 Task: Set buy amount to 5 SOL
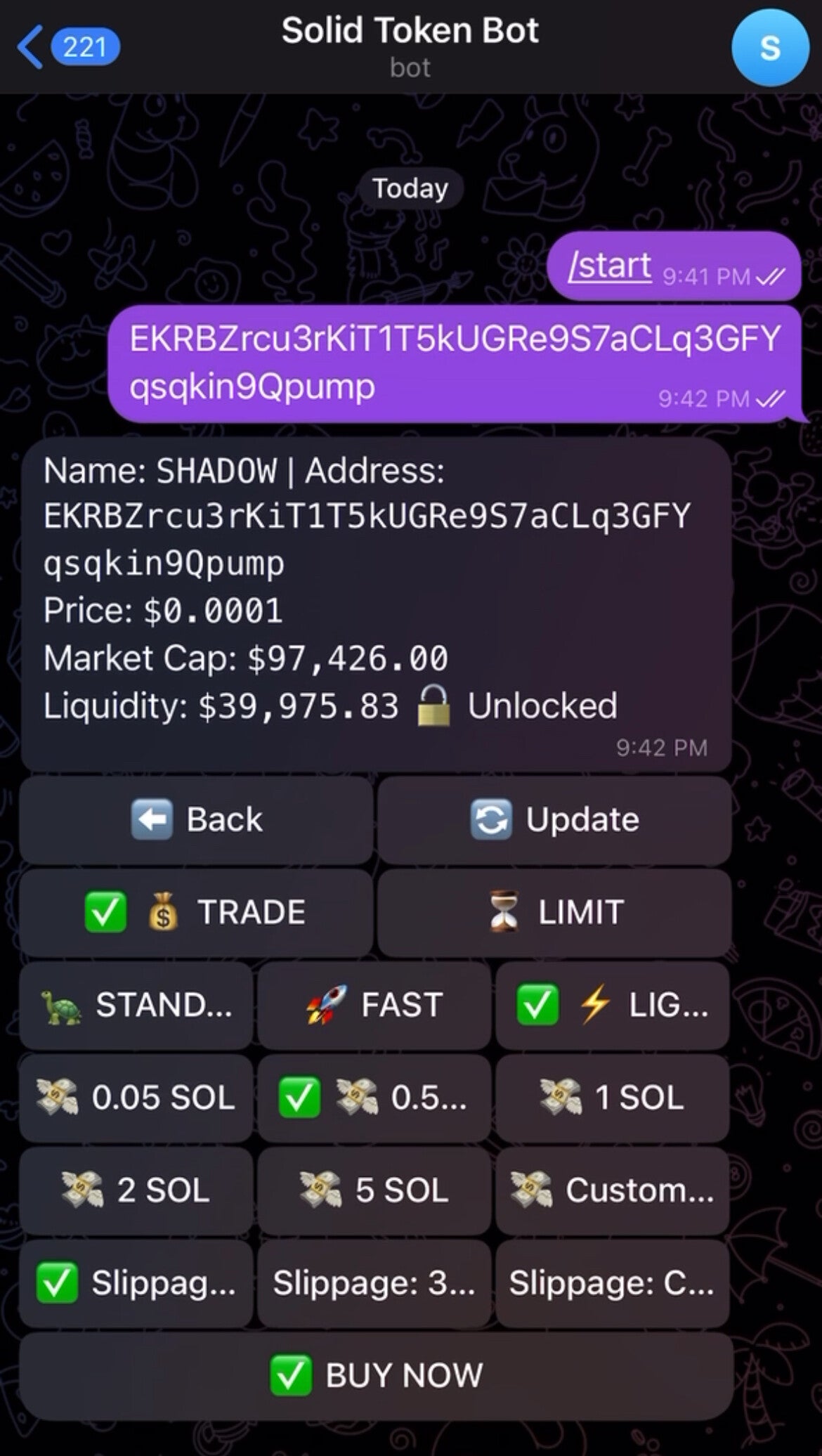click(374, 1190)
